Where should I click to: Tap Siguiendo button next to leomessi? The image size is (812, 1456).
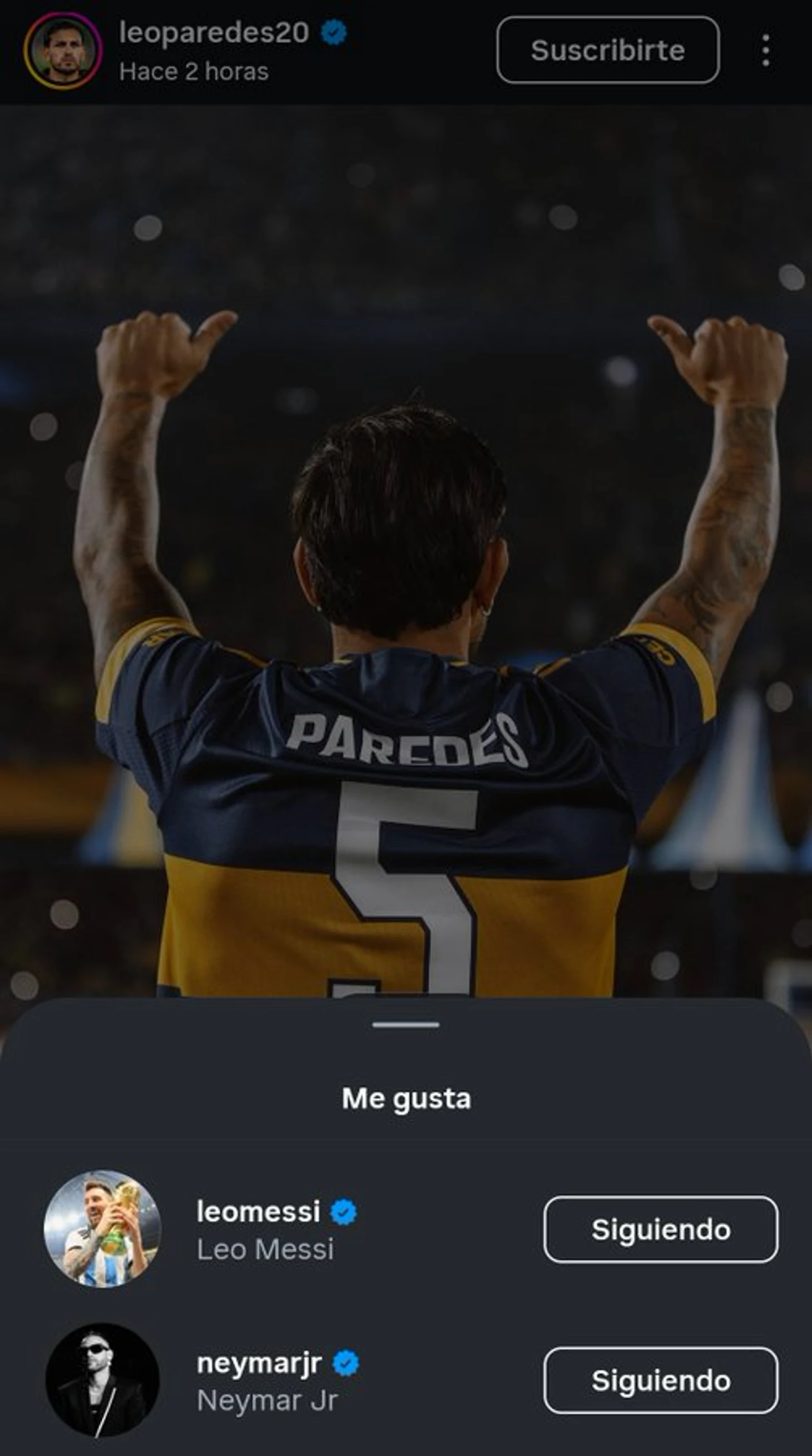click(661, 1229)
